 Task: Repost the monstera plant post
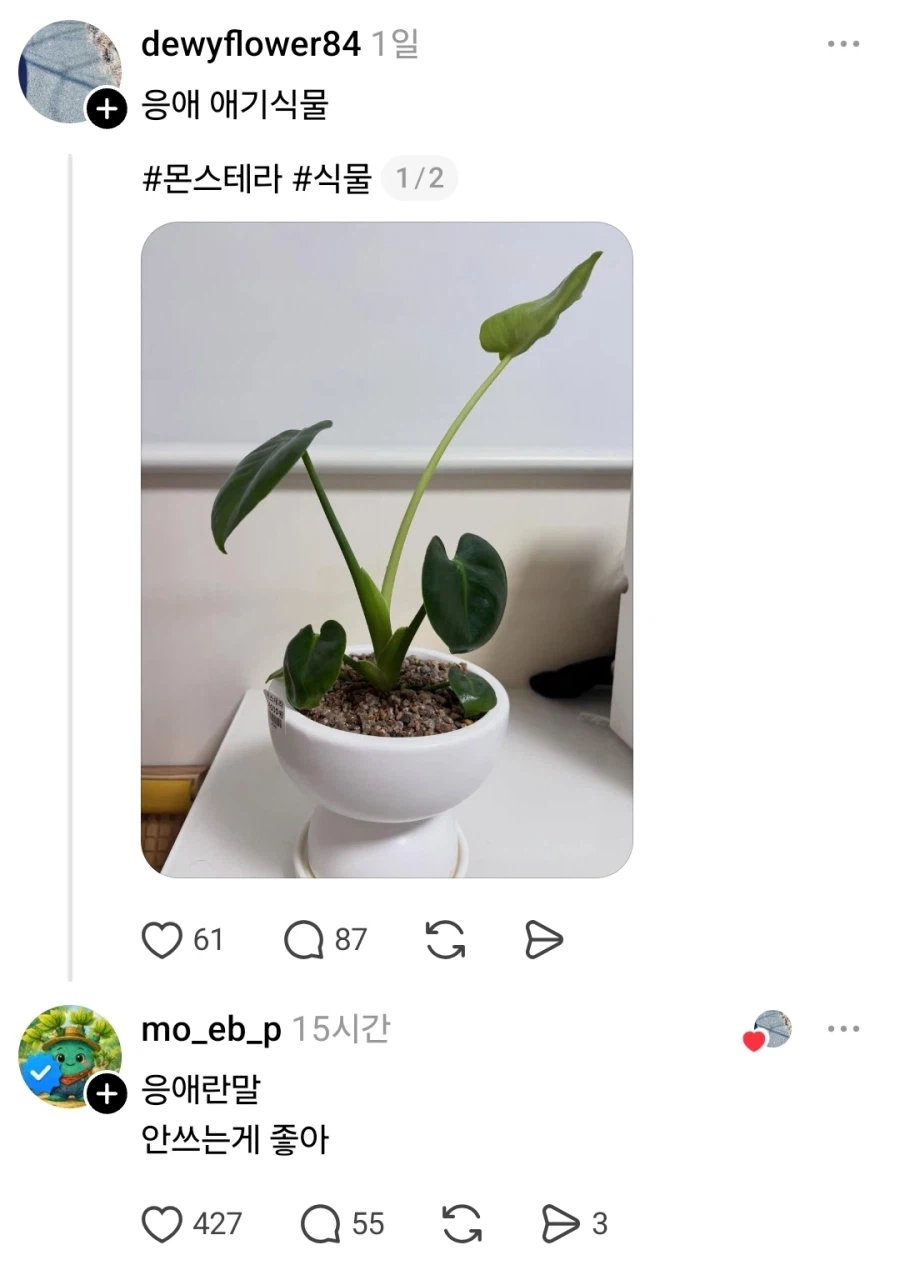point(443,939)
